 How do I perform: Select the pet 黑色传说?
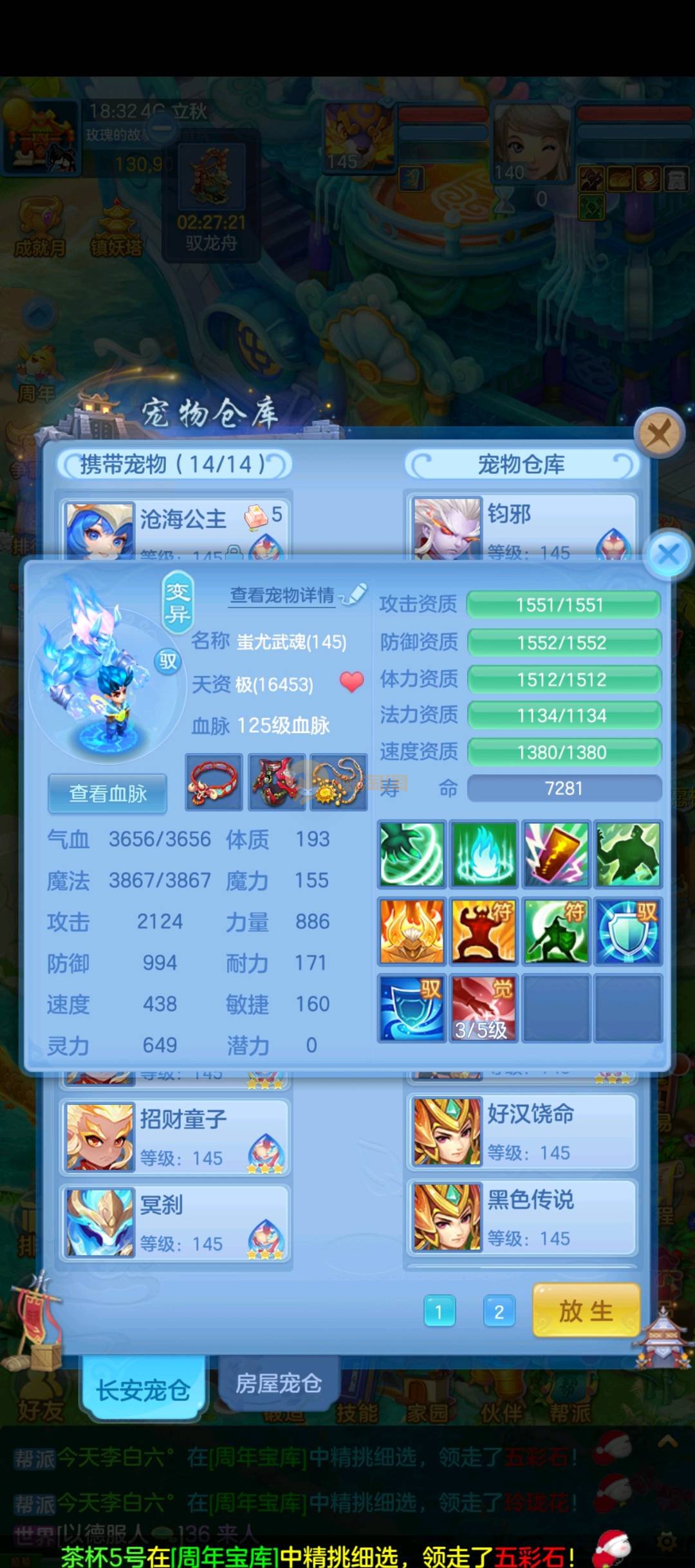point(521,1217)
